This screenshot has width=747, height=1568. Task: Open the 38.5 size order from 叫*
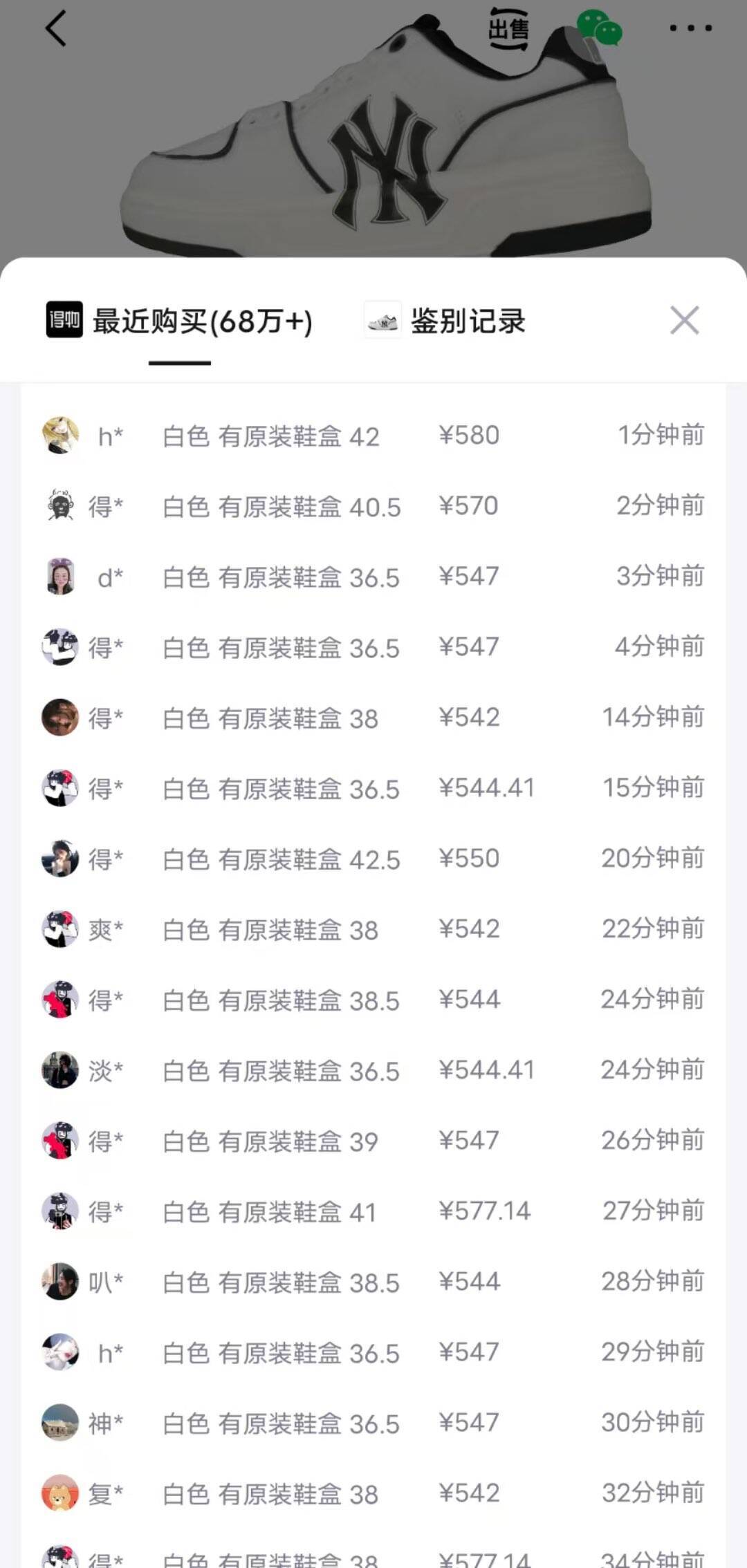(x=373, y=1282)
